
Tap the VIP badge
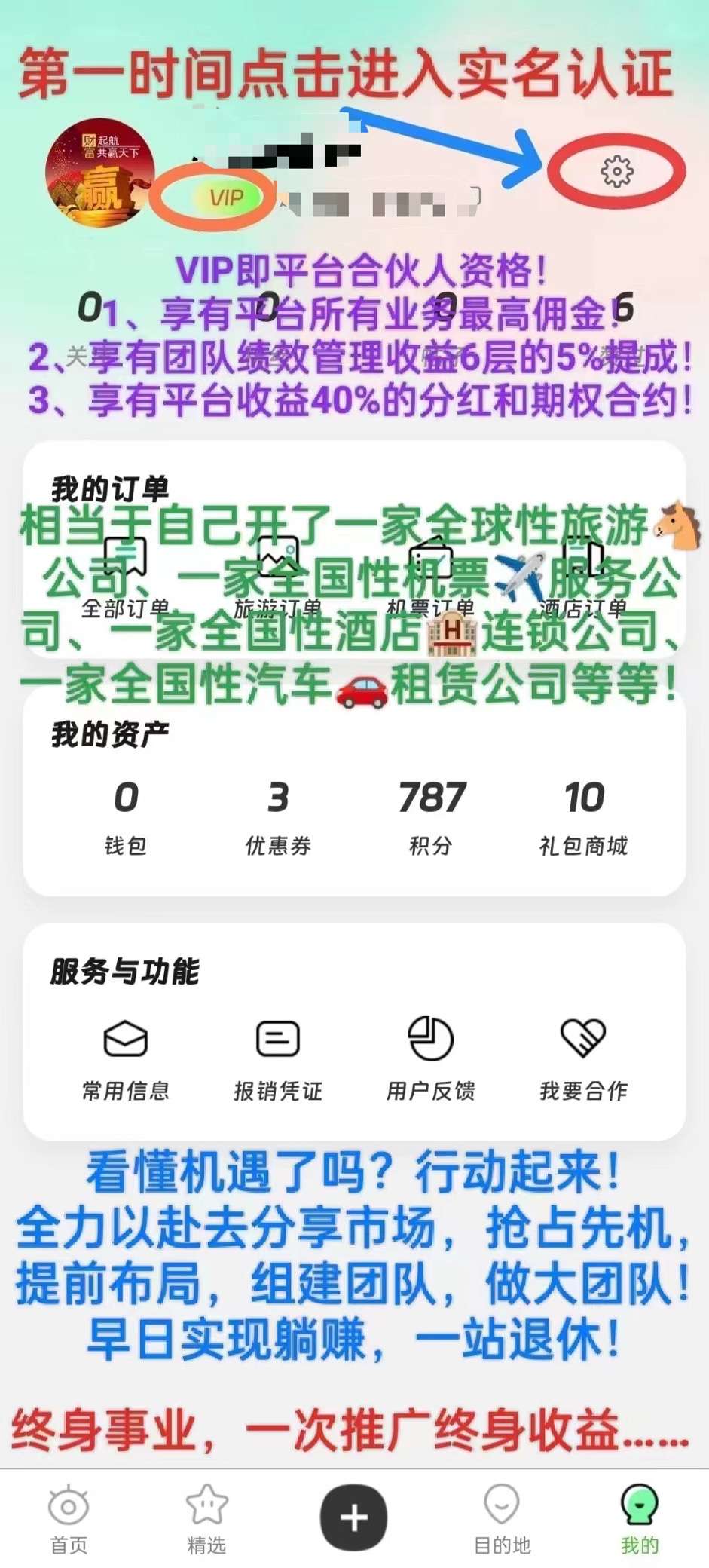pyautogui.click(x=225, y=198)
